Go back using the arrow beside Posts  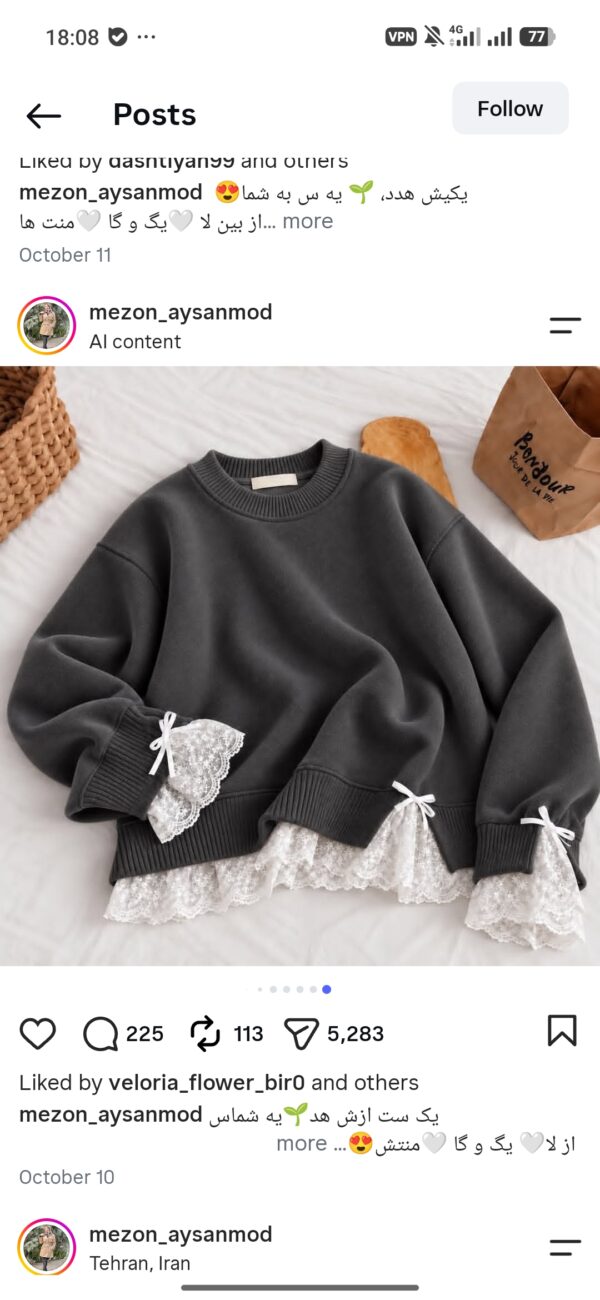44,115
